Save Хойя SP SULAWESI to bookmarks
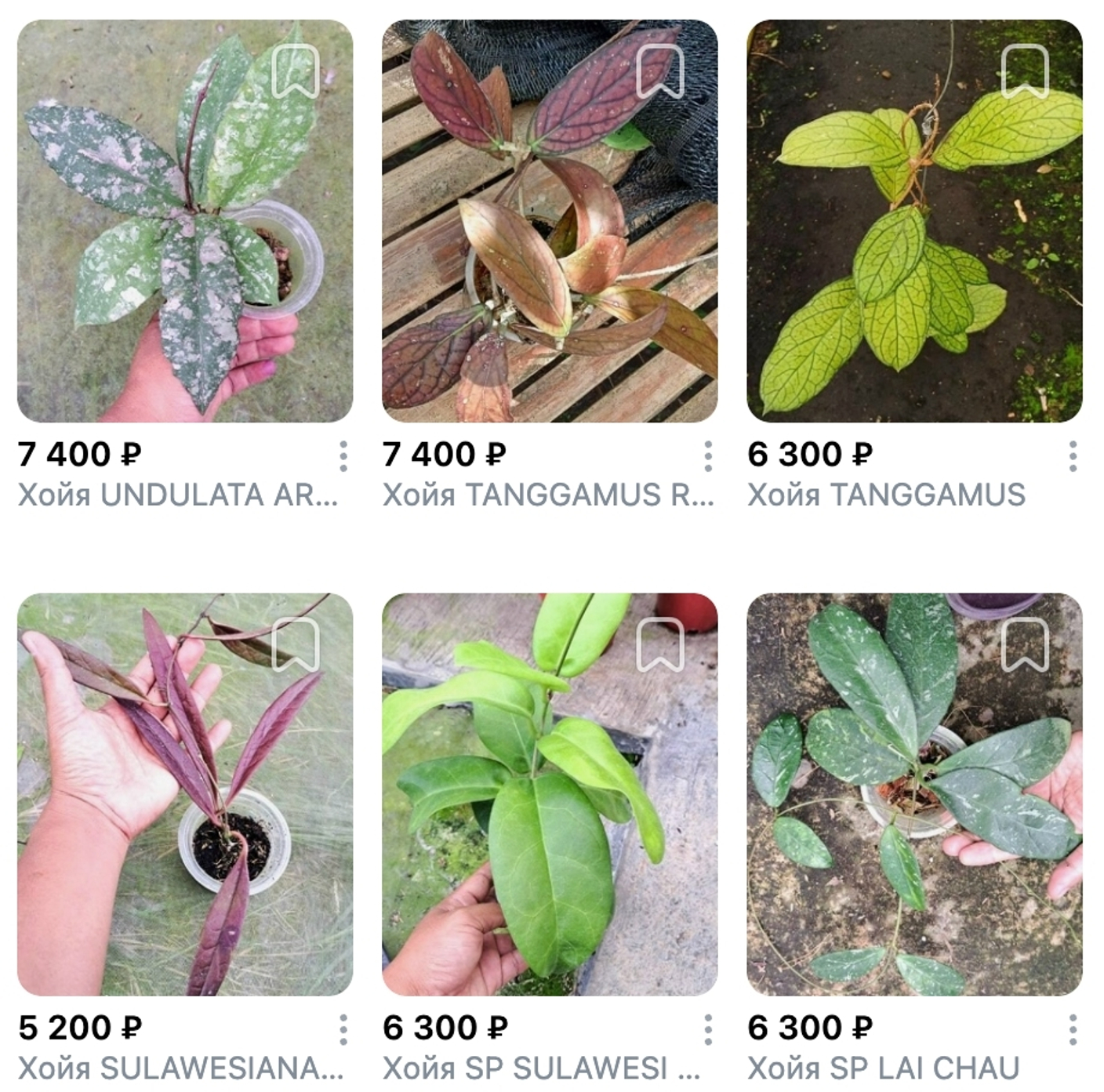The image size is (1104, 1092). pyautogui.click(x=660, y=644)
